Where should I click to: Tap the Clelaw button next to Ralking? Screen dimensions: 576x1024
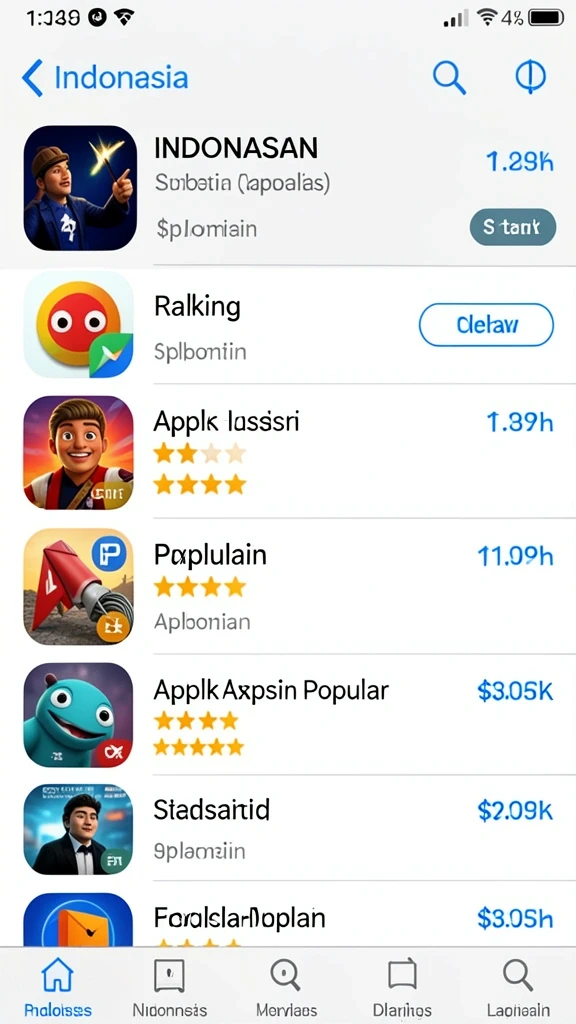tap(487, 325)
